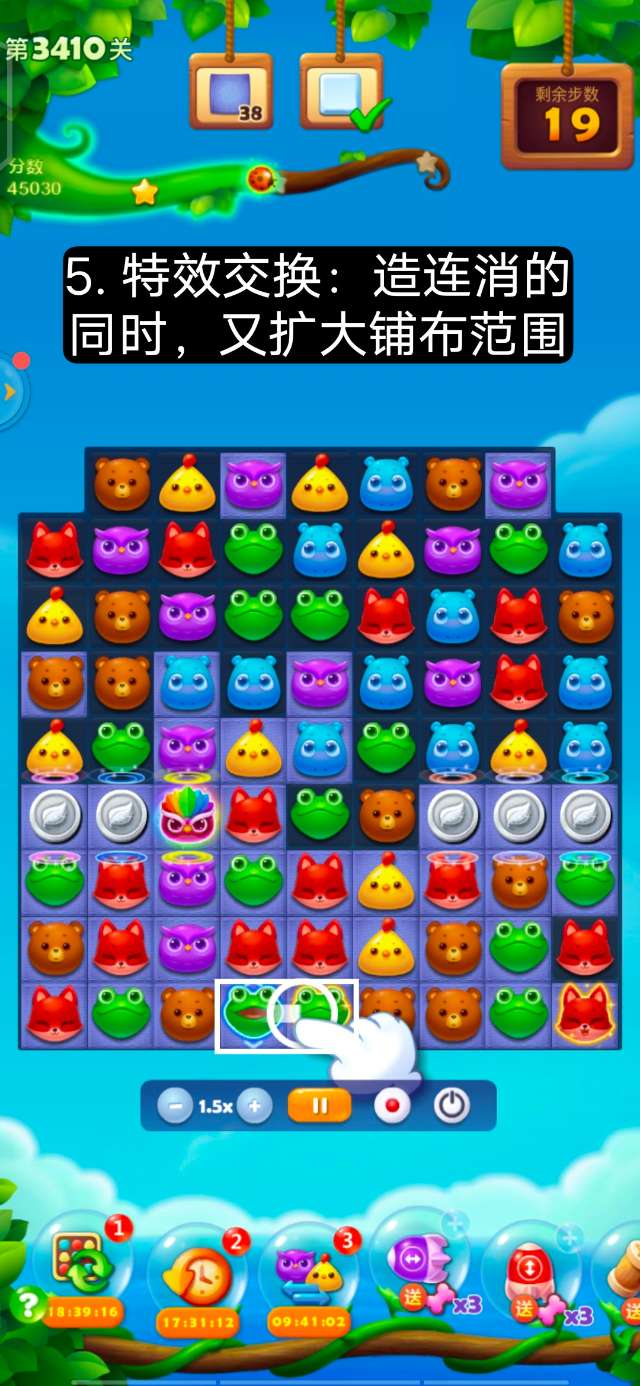Tap the rainbow owl special piece

pos(187,816)
